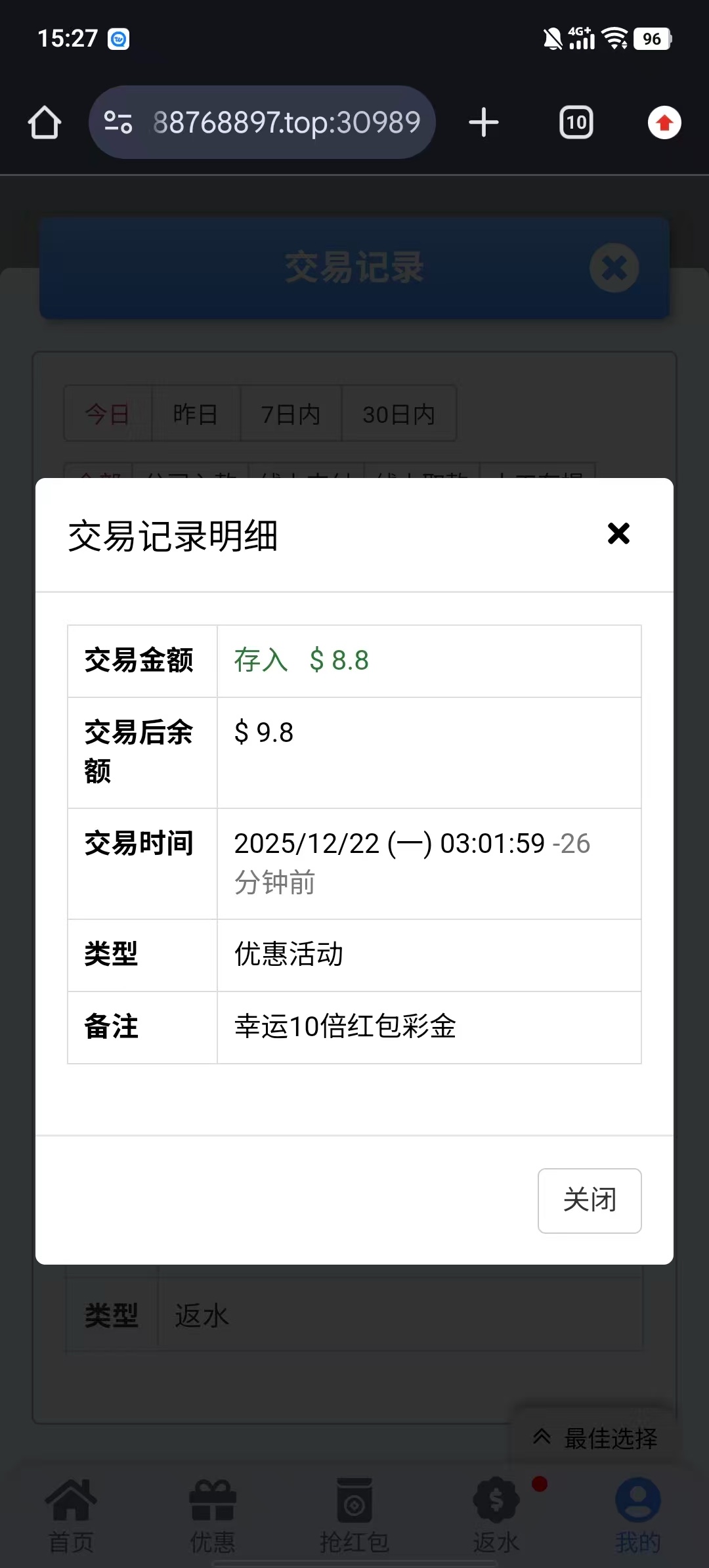The width and height of the screenshot is (709, 1568).
Task: Open a new browser tab
Action: [x=484, y=123]
